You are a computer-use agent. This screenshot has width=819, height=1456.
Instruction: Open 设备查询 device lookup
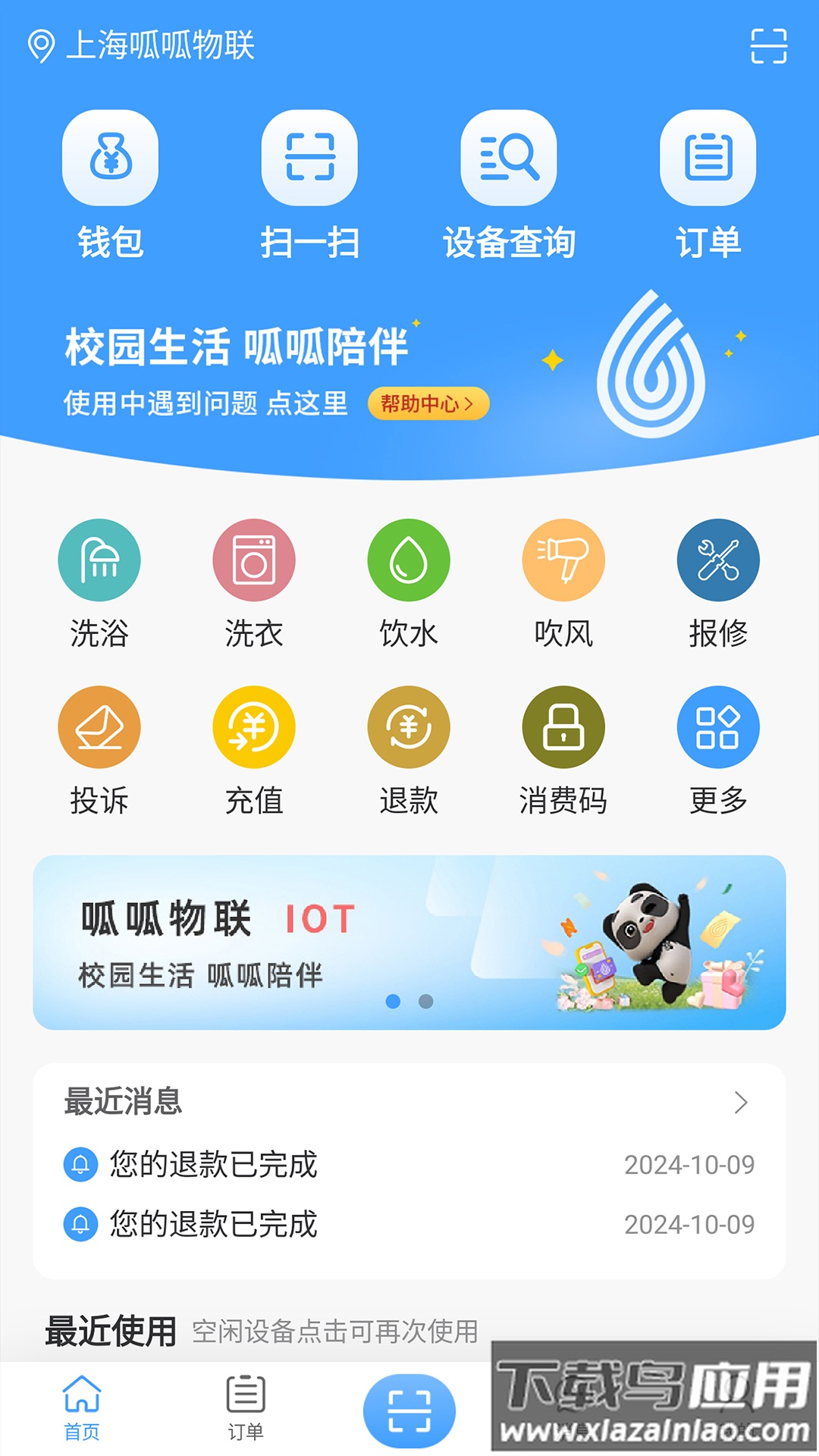[x=509, y=158]
